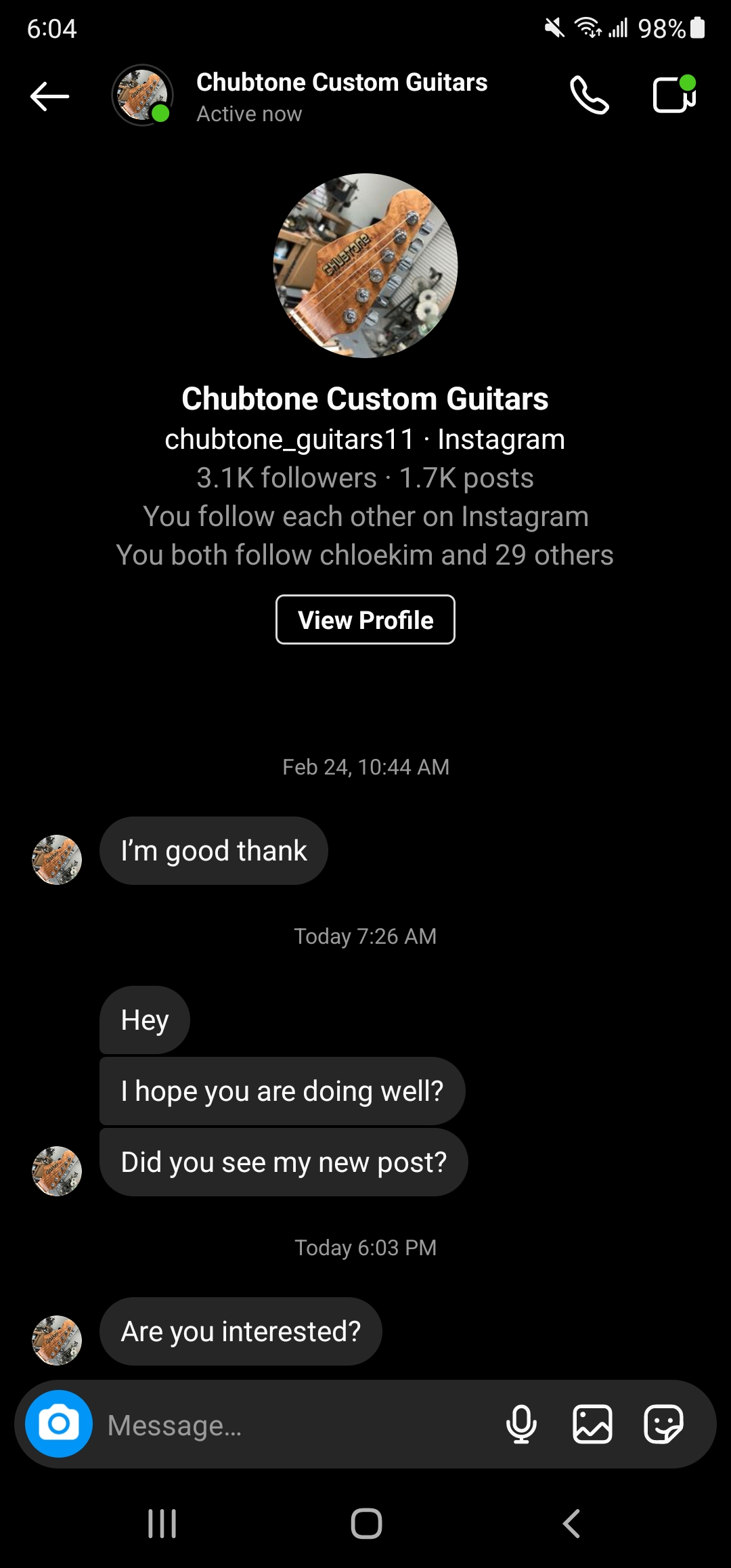
Task: Tap the system home button
Action: [x=366, y=1524]
